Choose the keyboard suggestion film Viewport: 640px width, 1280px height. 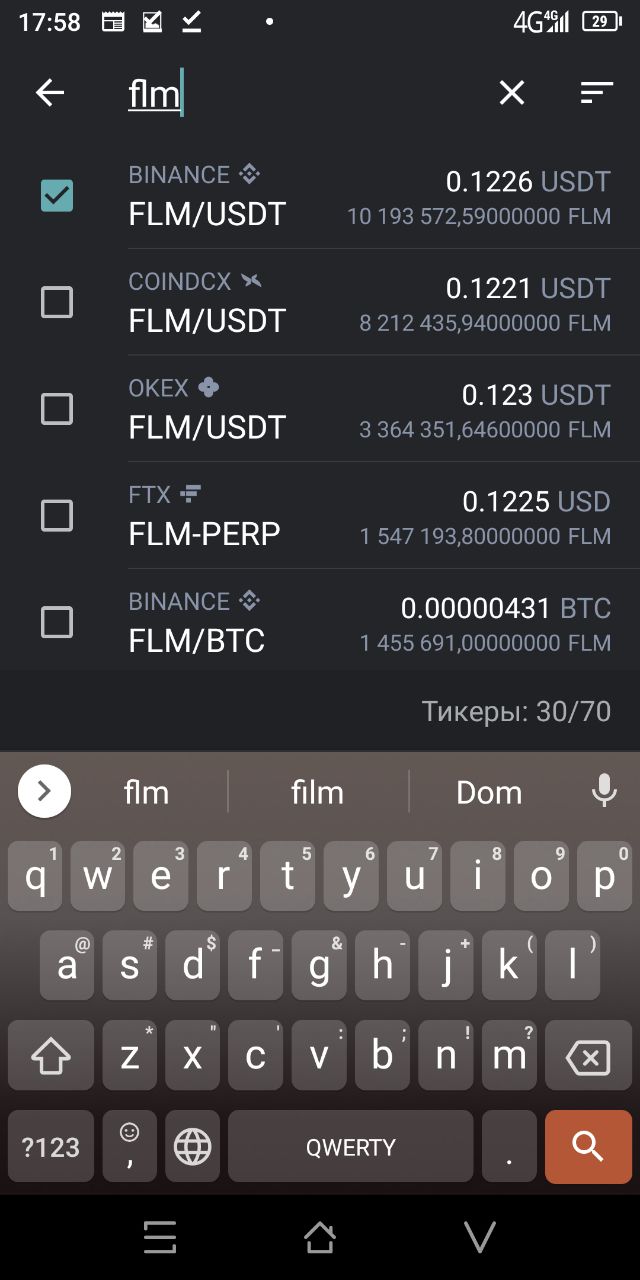pyautogui.click(x=317, y=792)
